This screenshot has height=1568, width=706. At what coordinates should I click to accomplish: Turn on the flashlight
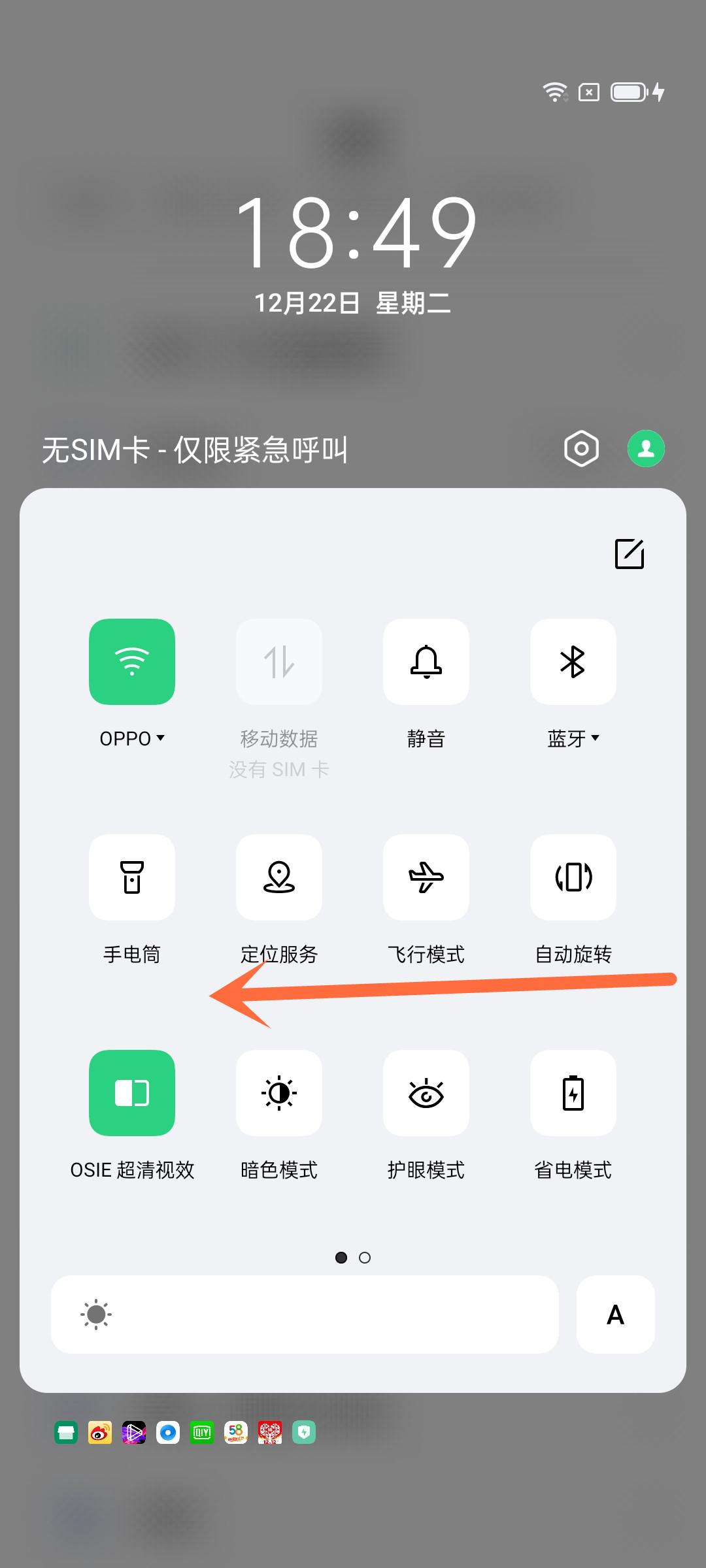click(131, 877)
